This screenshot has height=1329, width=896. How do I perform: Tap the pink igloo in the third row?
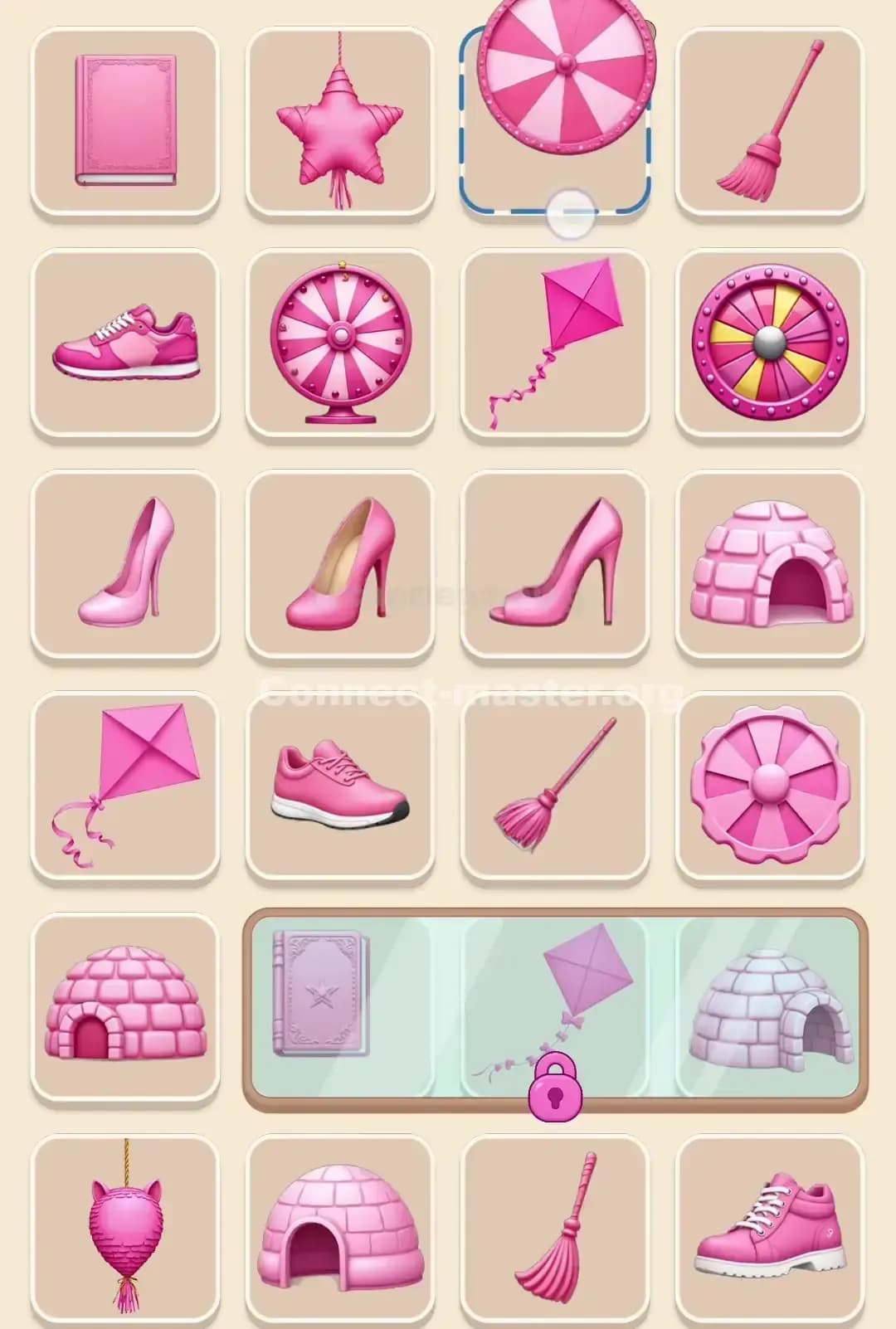coord(772,567)
